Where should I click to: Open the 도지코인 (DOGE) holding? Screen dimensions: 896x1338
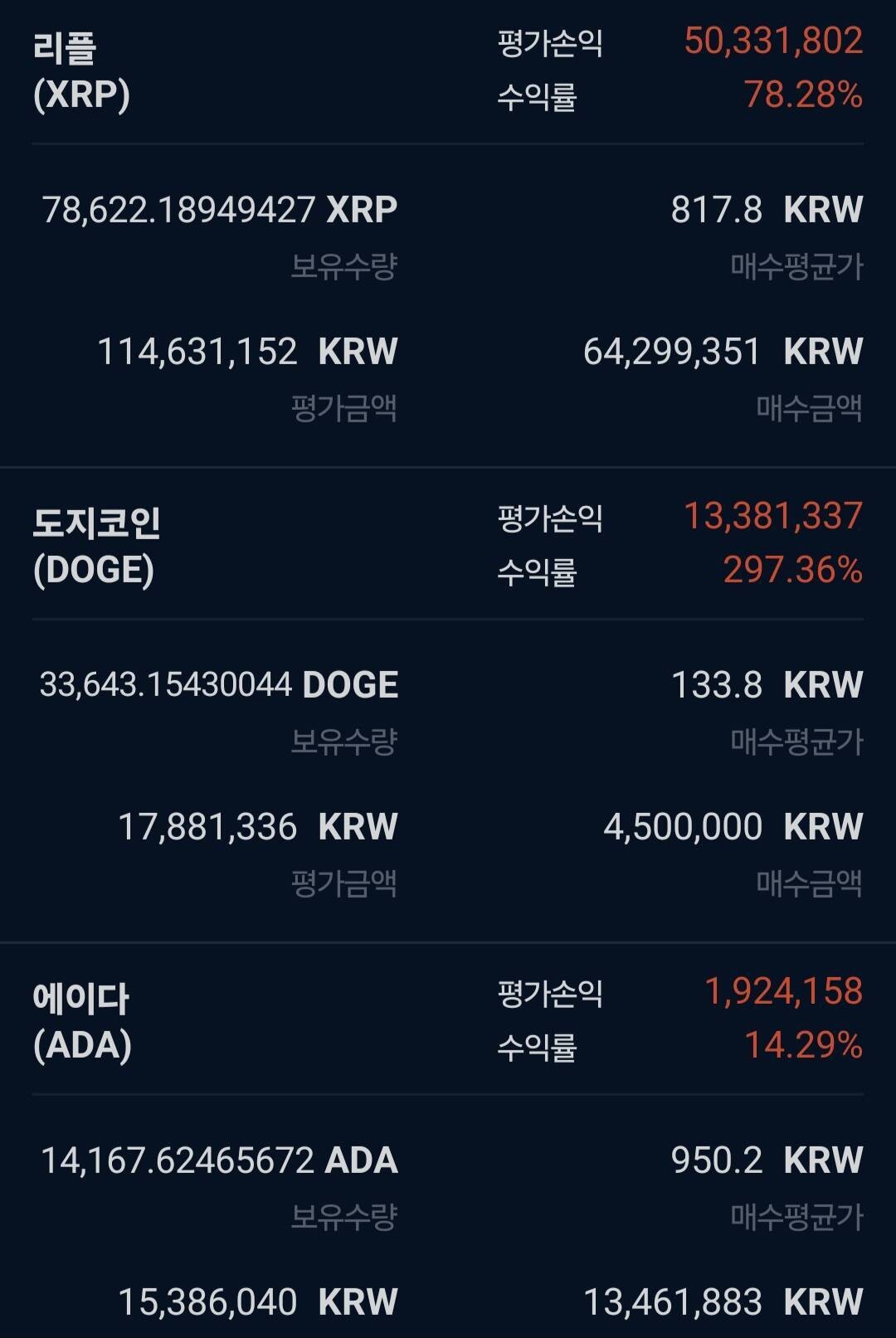(96, 546)
